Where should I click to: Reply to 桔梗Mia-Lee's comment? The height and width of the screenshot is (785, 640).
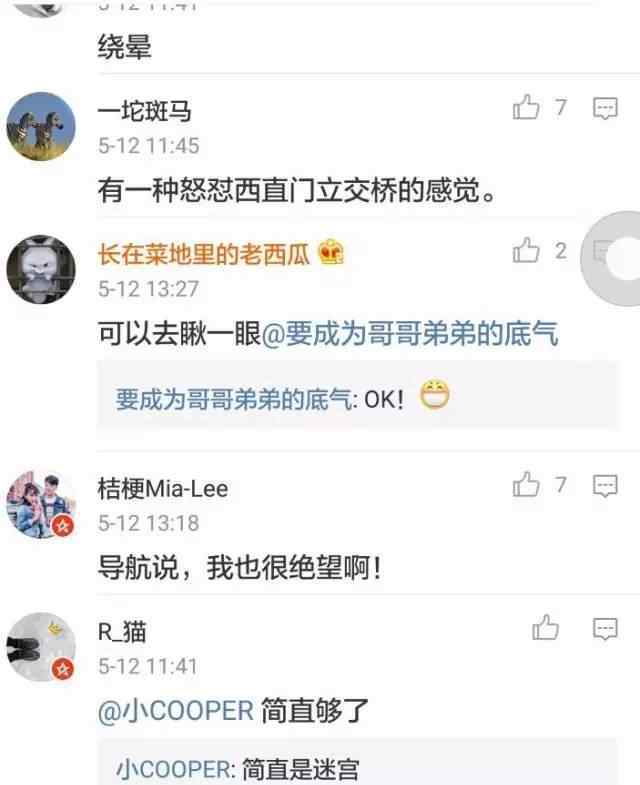click(x=605, y=486)
